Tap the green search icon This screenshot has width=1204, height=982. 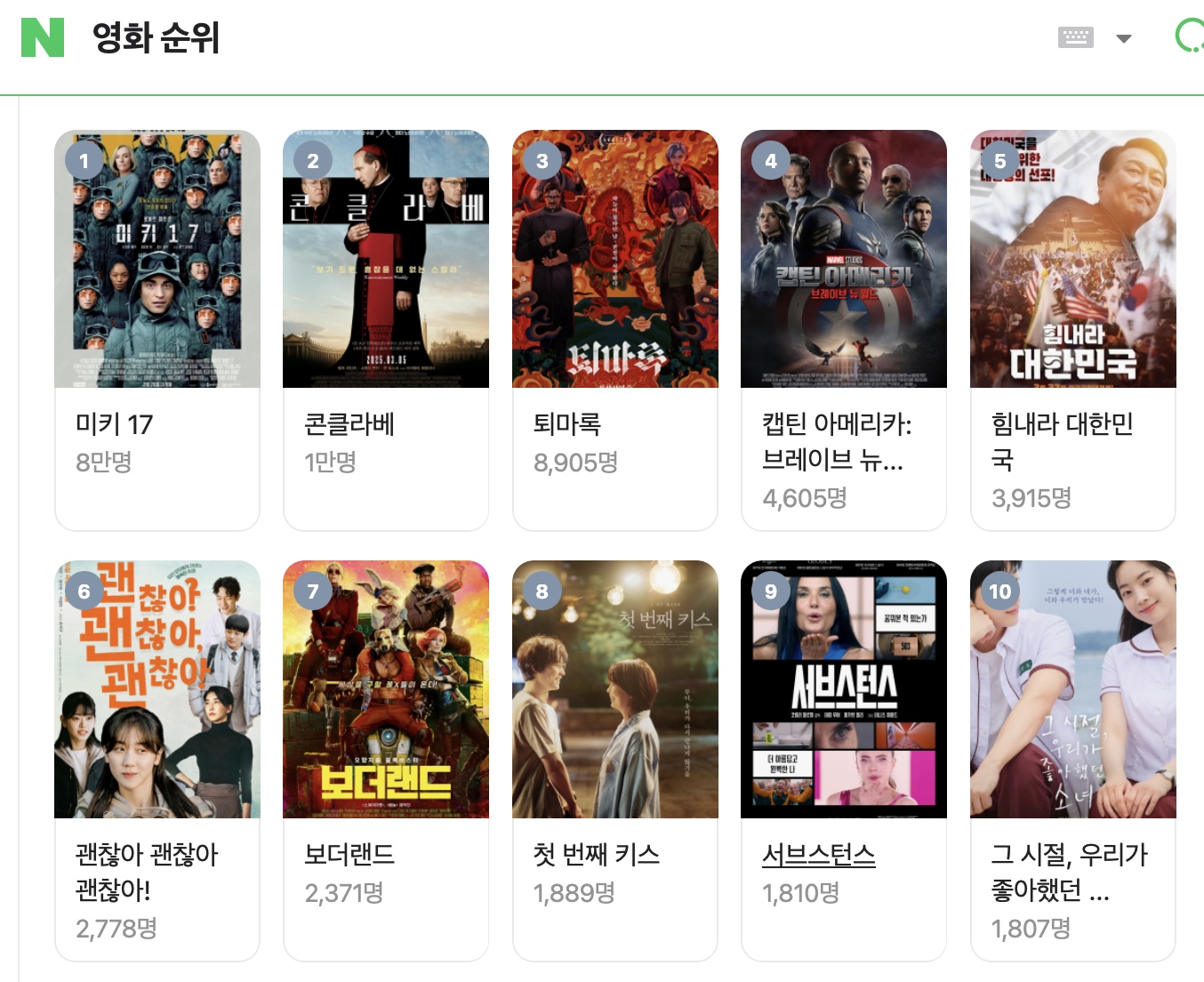tap(1189, 36)
